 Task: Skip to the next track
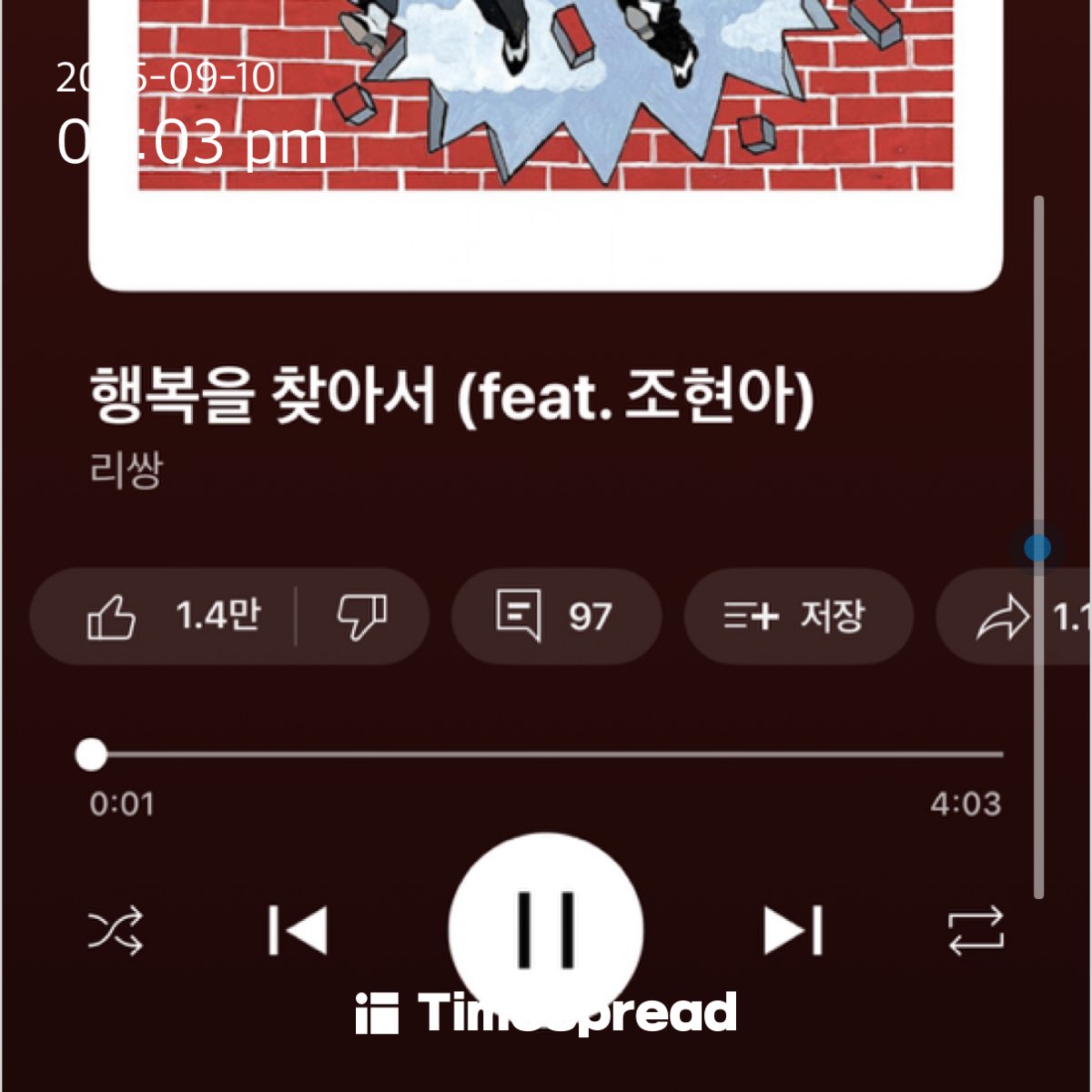pos(794,930)
